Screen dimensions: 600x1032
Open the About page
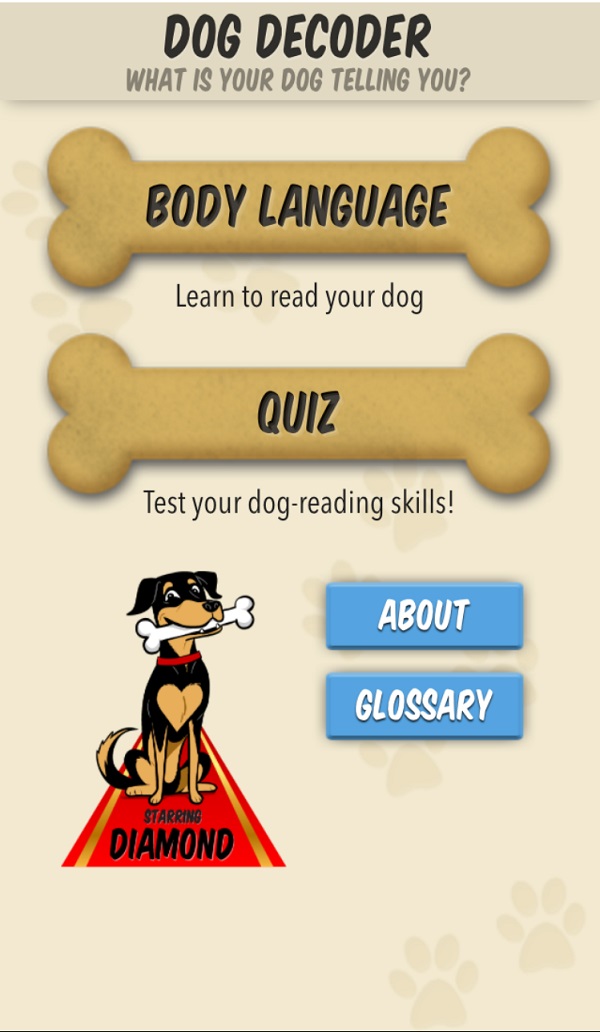click(424, 615)
